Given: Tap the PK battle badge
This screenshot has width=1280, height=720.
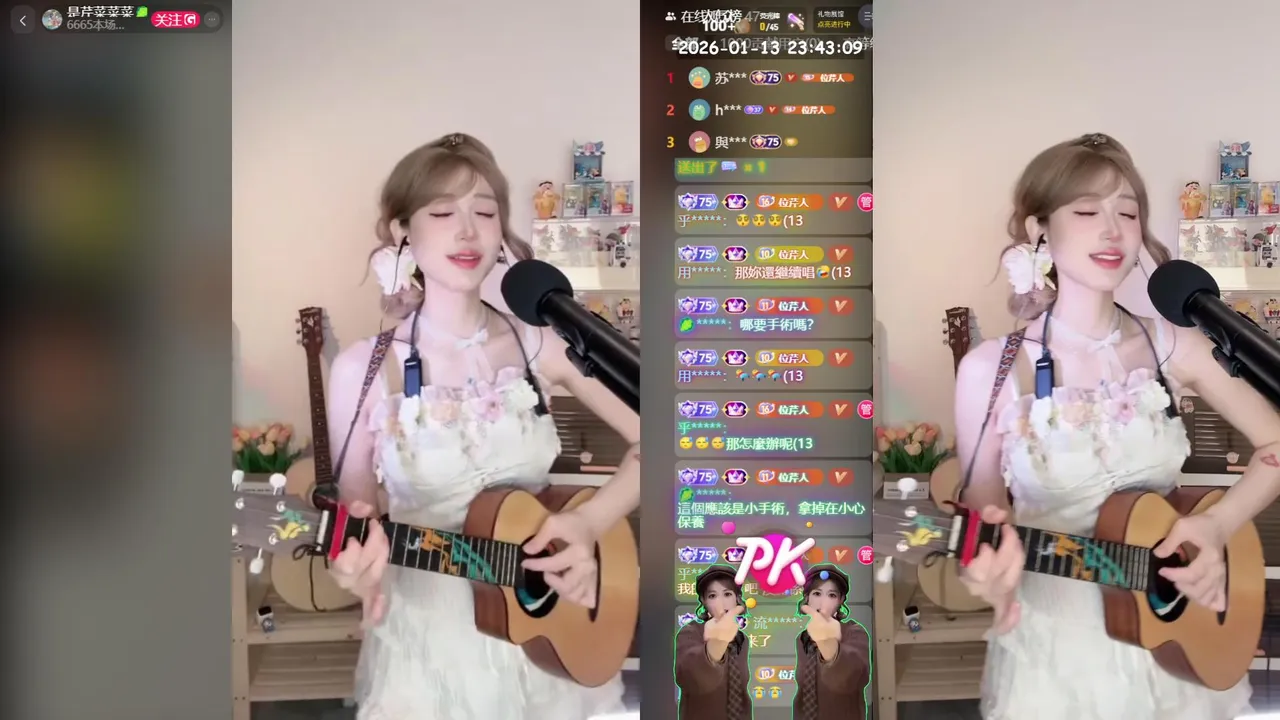Looking at the screenshot, I should coord(773,562).
